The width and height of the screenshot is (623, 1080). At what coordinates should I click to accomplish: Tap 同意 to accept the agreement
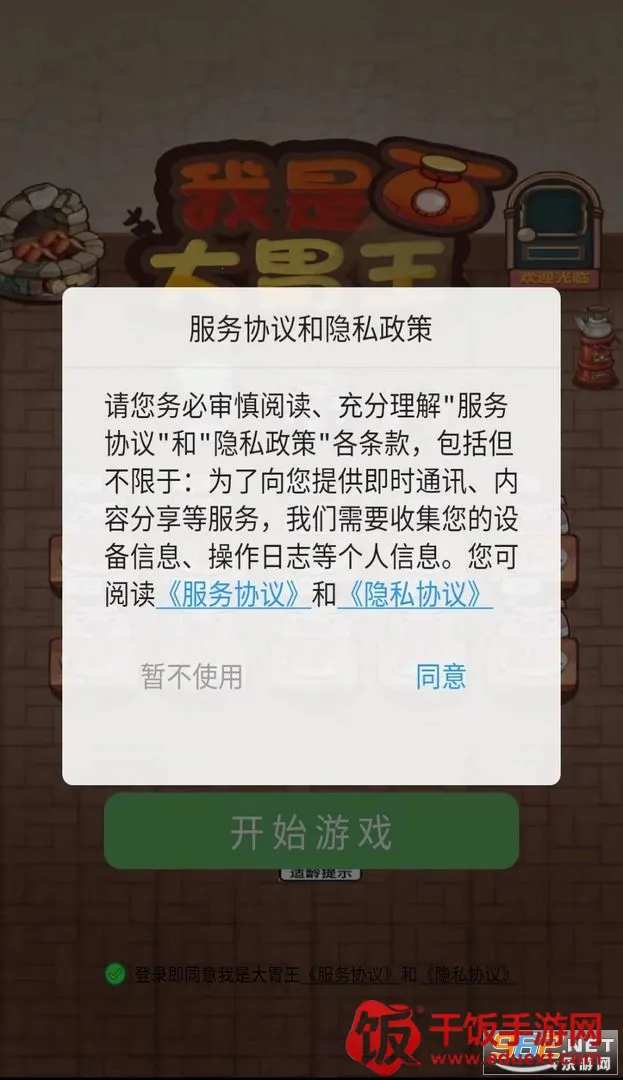[441, 677]
